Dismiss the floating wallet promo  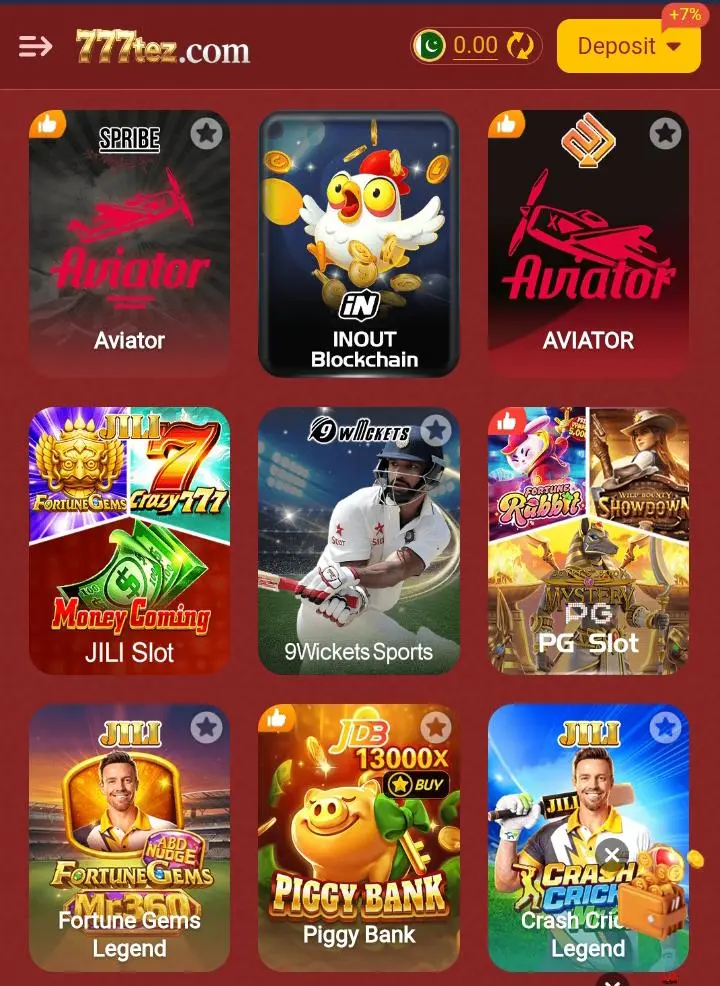(612, 856)
